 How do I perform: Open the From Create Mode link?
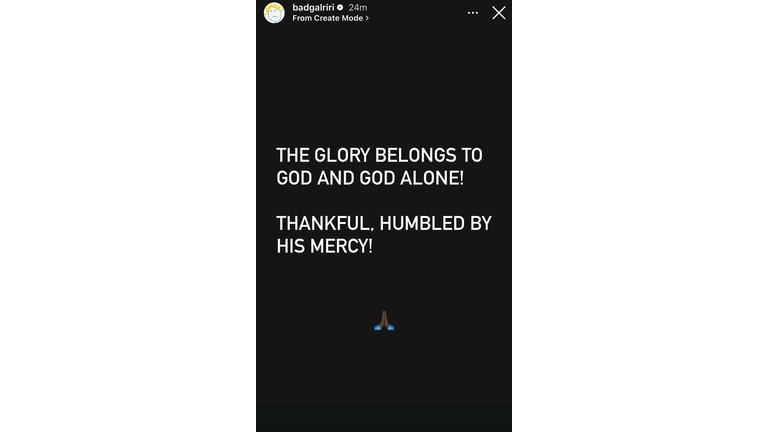pos(330,18)
